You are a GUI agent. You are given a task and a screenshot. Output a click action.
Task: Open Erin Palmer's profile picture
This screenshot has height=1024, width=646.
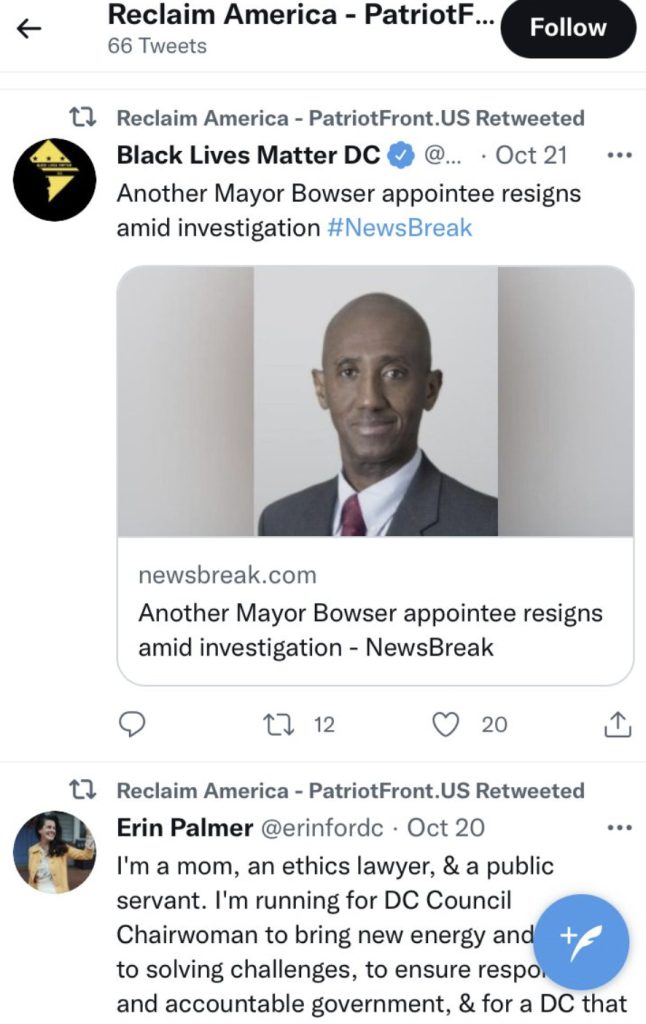click(54, 852)
